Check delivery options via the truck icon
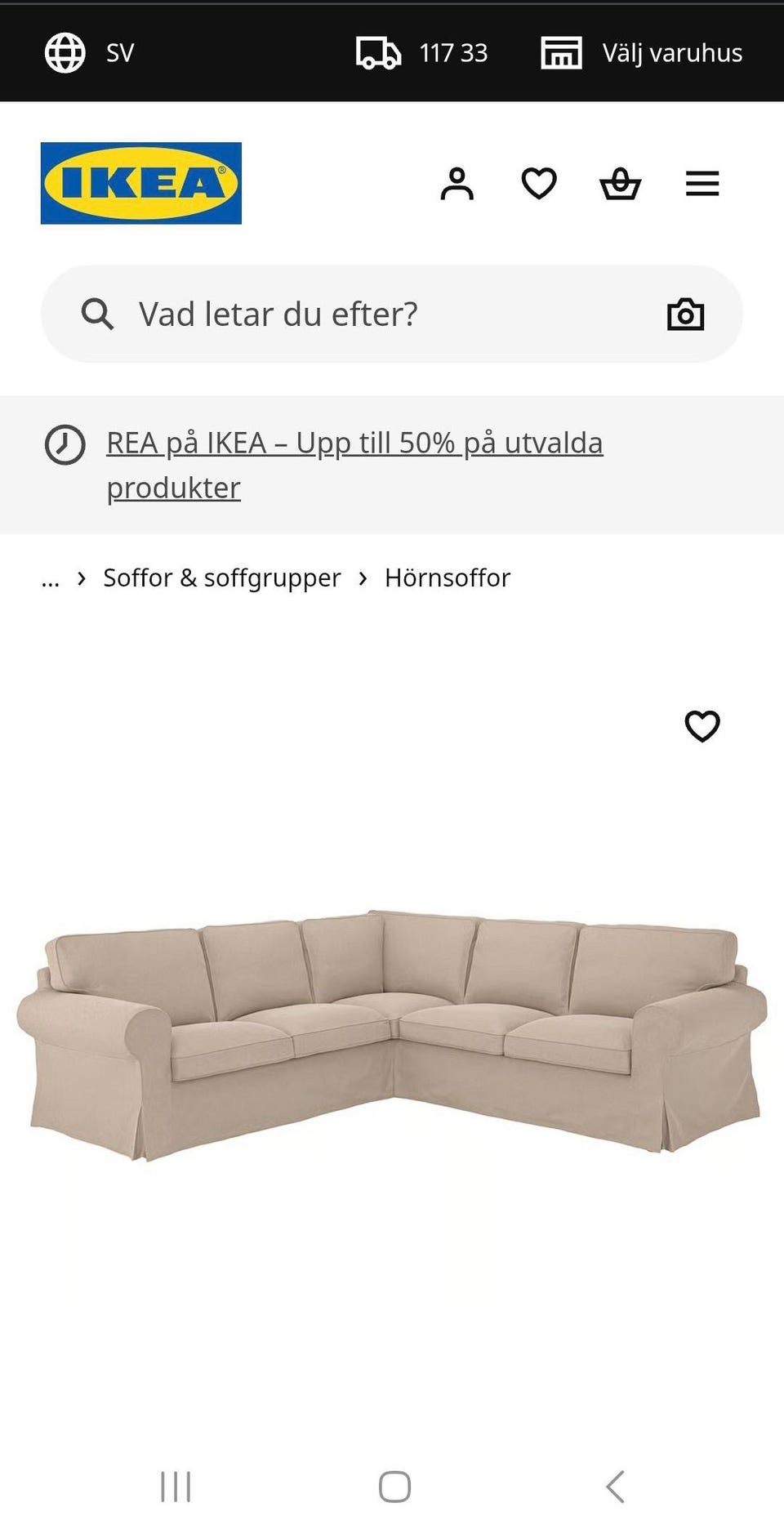The image size is (784, 1534). [377, 52]
